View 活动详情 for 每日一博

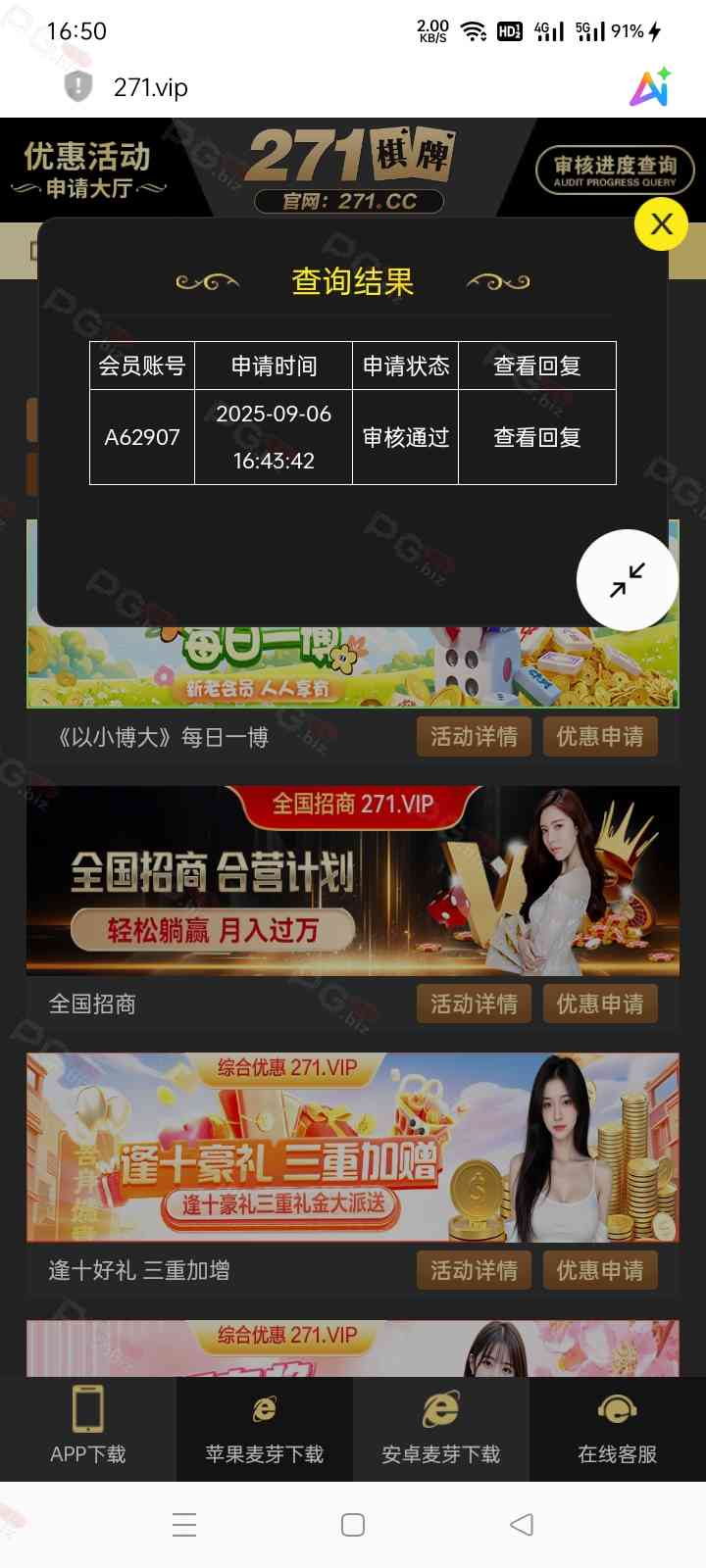click(x=474, y=737)
